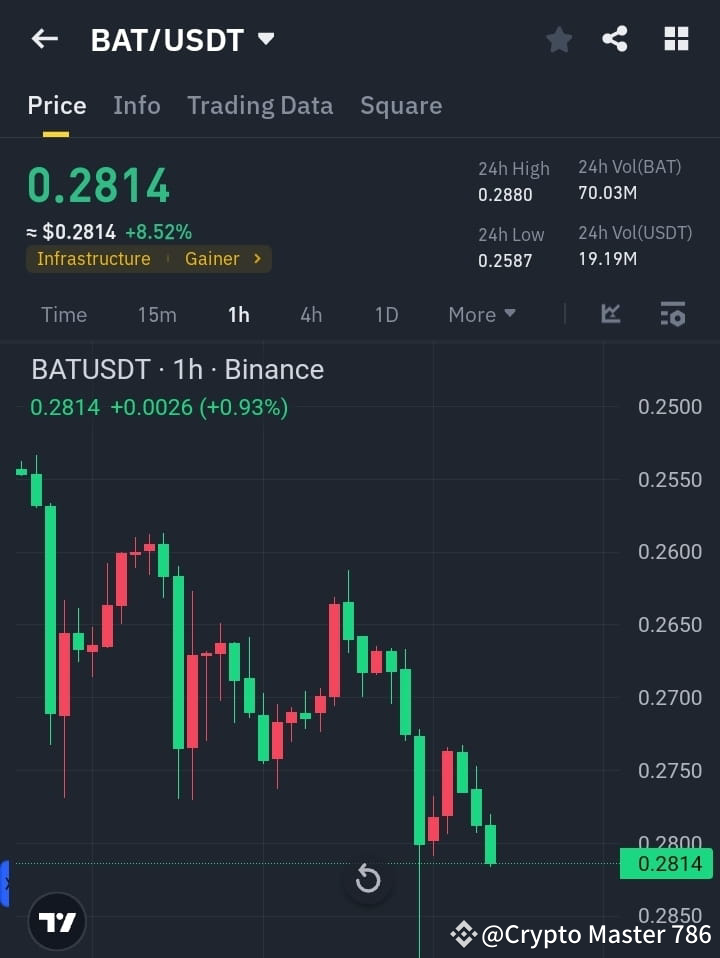Tap the current price tag 0.2814
The image size is (720, 958).
point(666,863)
